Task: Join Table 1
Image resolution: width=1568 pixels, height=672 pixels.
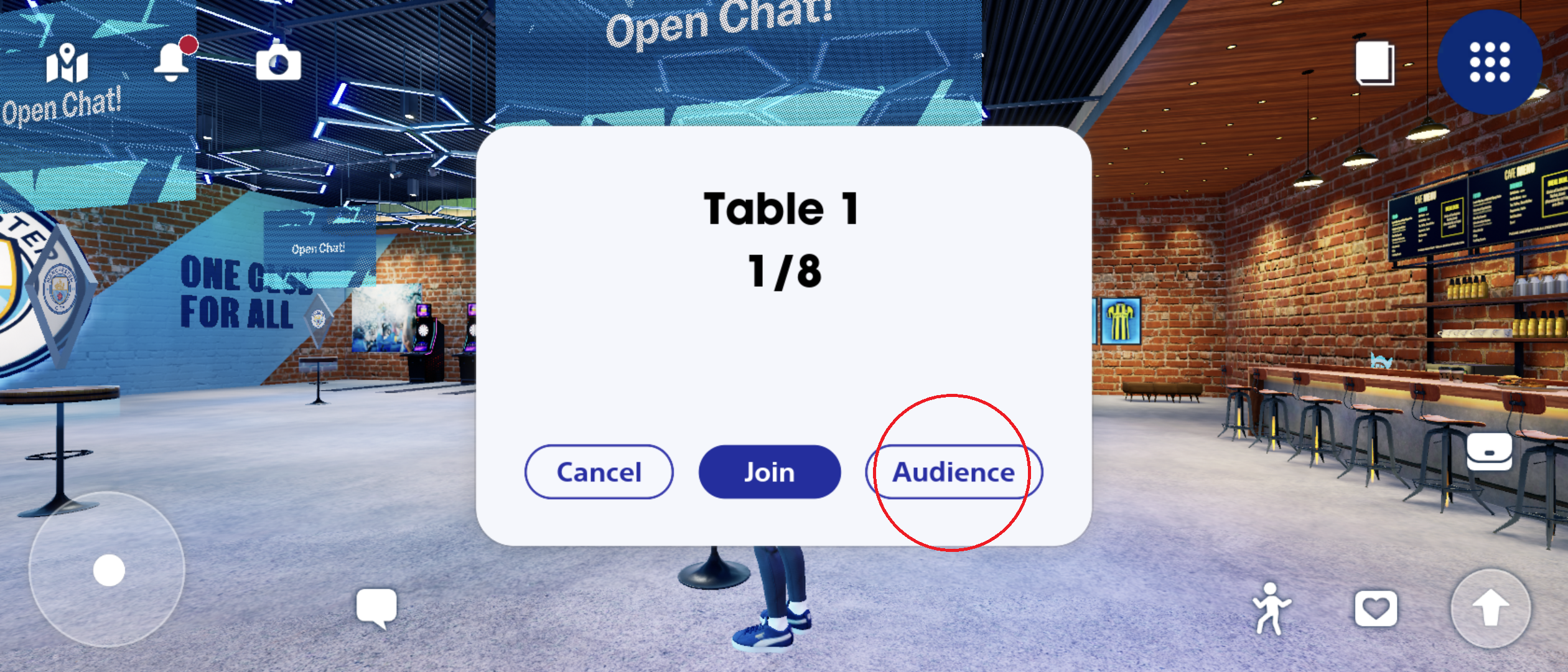Action: click(769, 472)
